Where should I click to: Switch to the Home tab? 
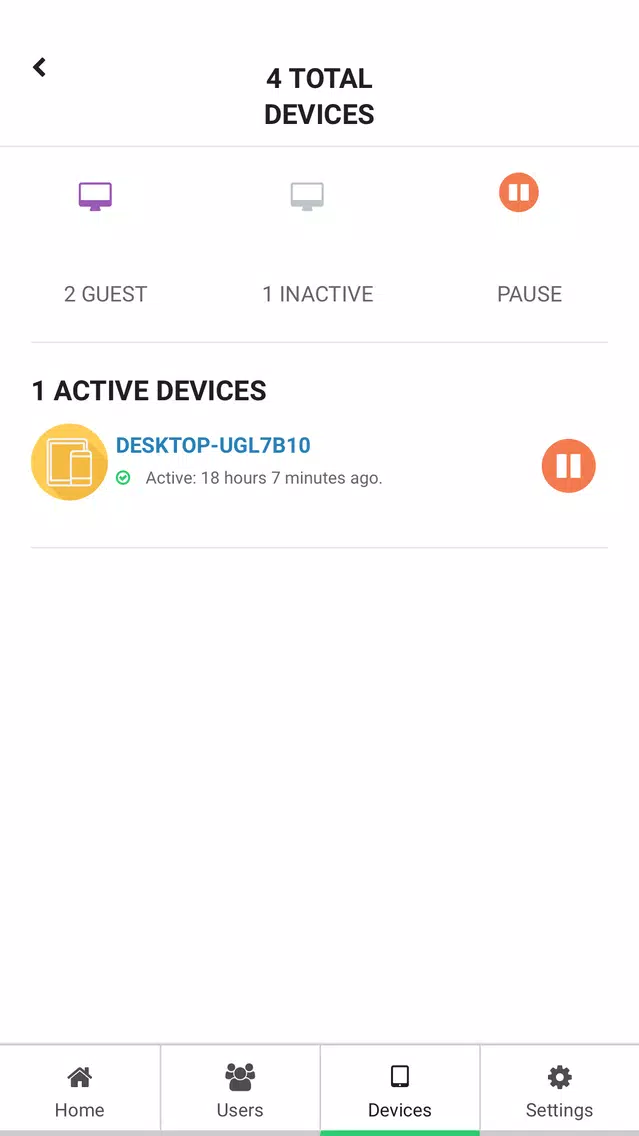tap(80, 1090)
